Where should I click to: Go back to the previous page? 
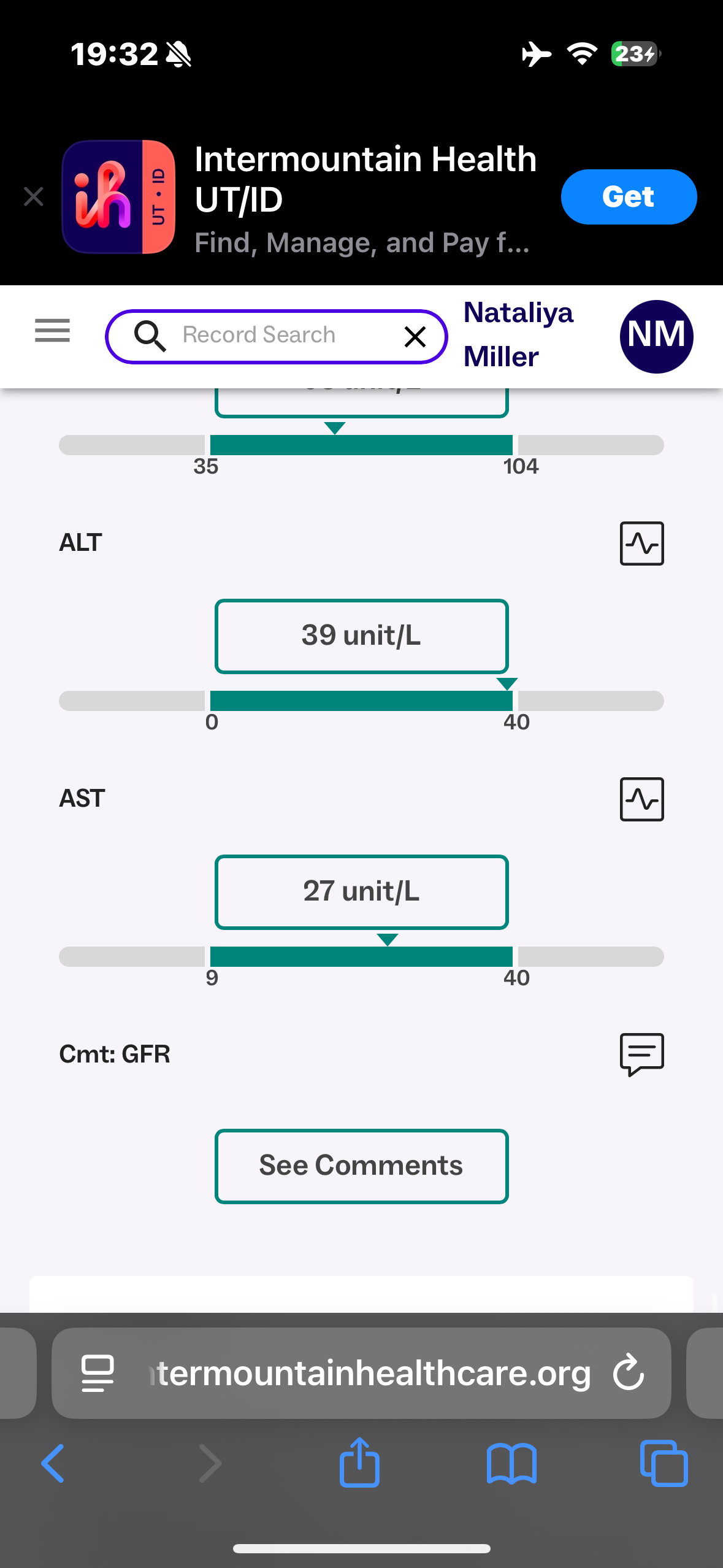(53, 1463)
